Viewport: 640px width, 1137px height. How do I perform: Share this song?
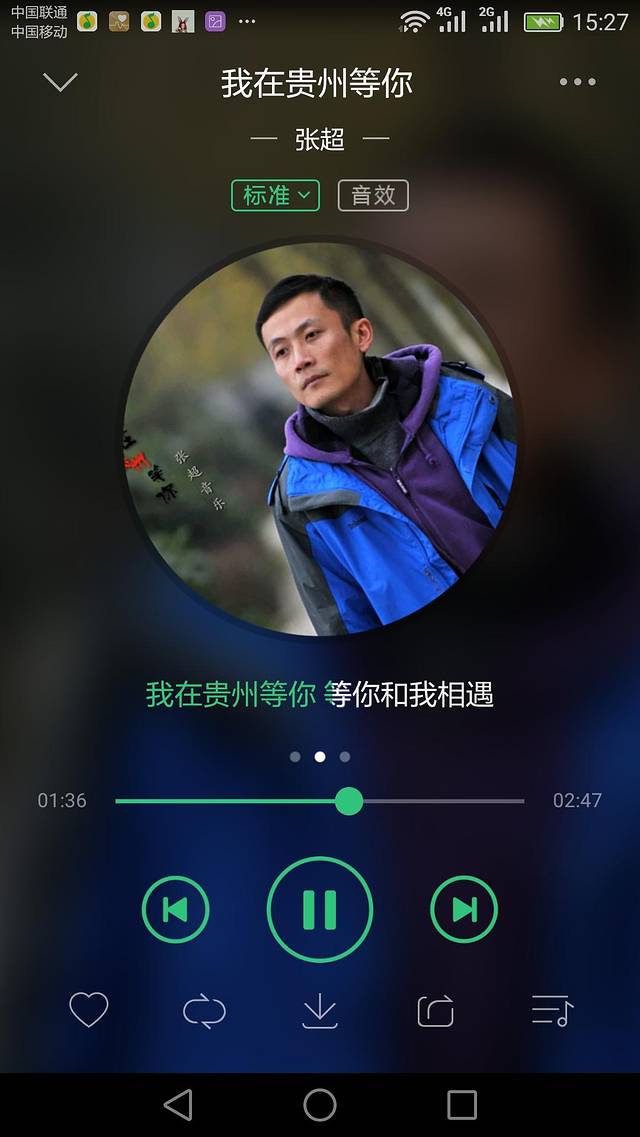pos(435,1011)
